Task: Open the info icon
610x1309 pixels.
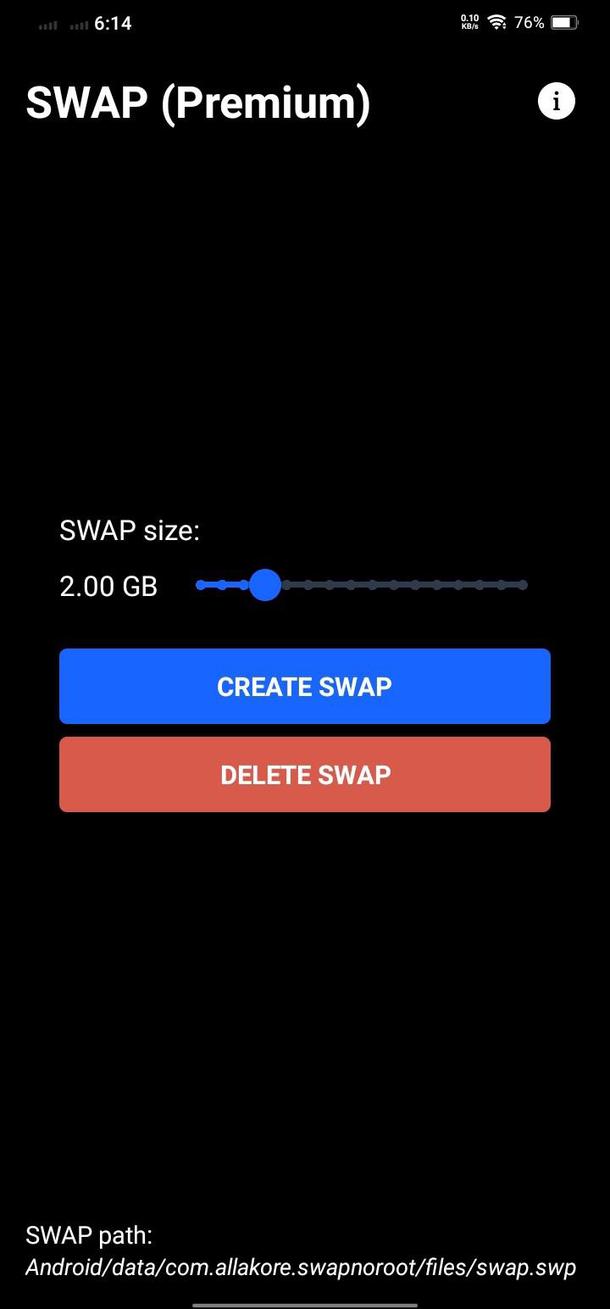Action: (x=557, y=102)
